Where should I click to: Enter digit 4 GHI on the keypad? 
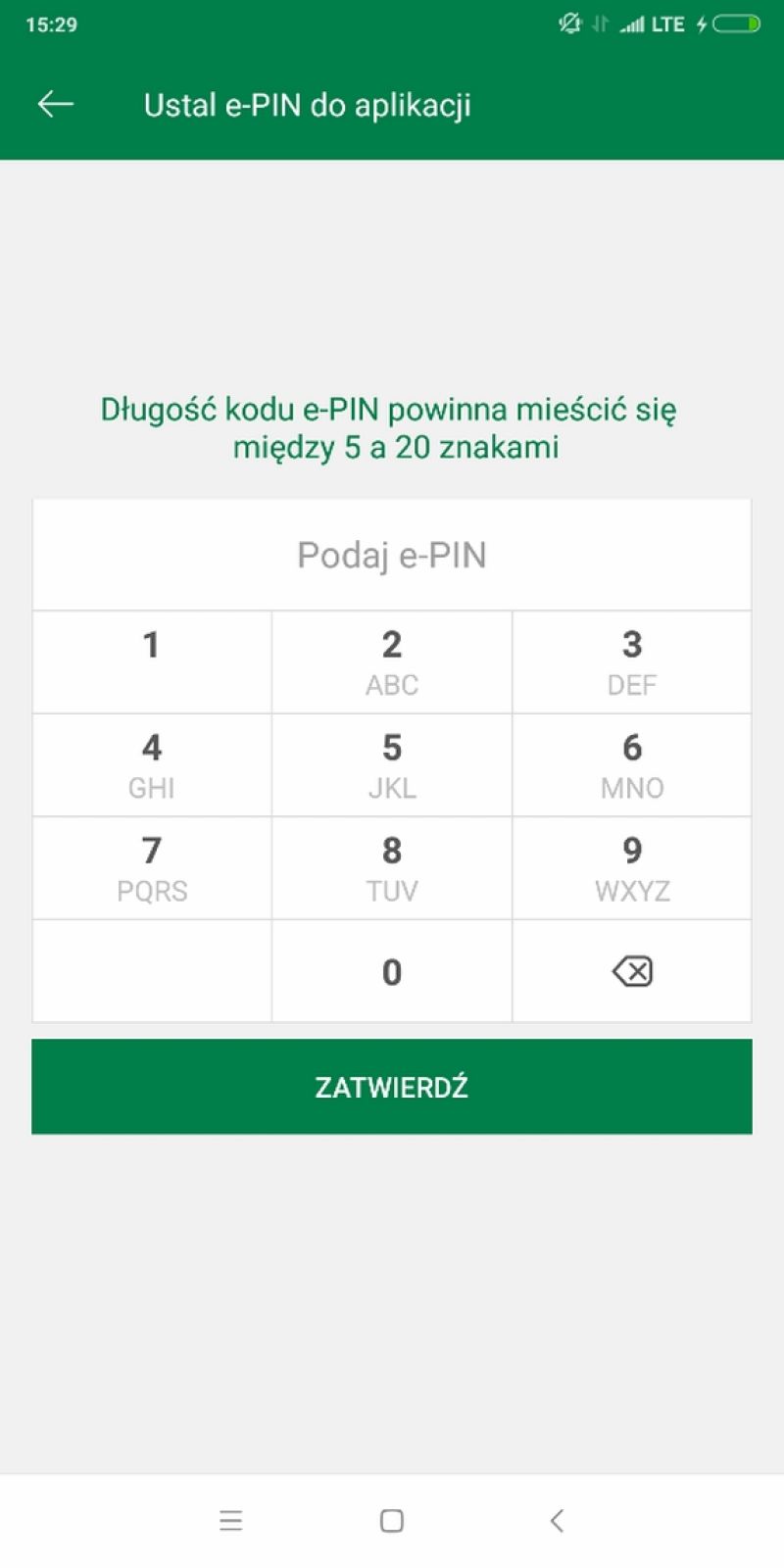pos(152,765)
